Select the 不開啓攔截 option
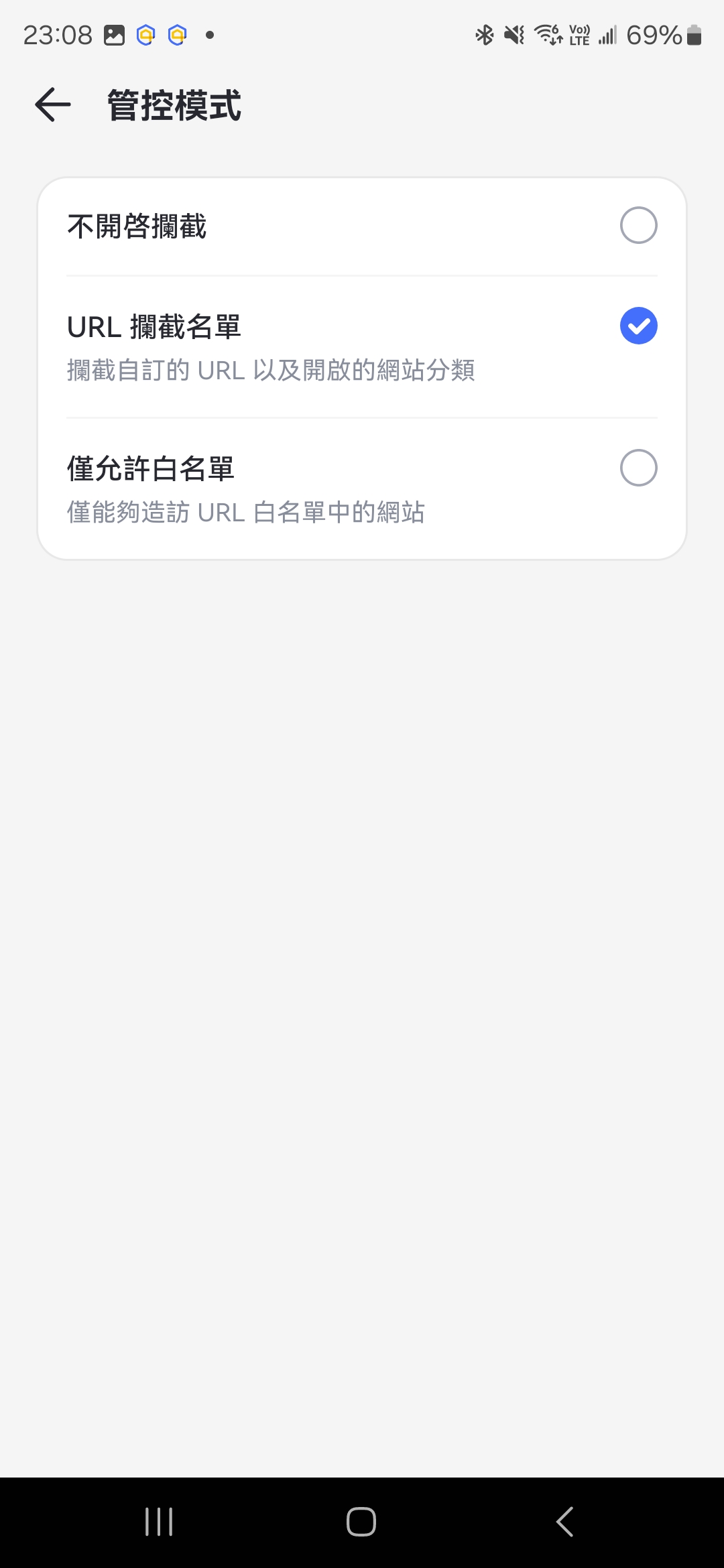This screenshot has height=1568, width=724. [x=638, y=226]
